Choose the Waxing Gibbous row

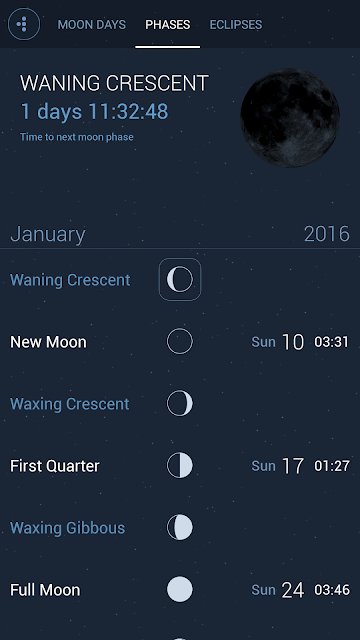point(180,528)
